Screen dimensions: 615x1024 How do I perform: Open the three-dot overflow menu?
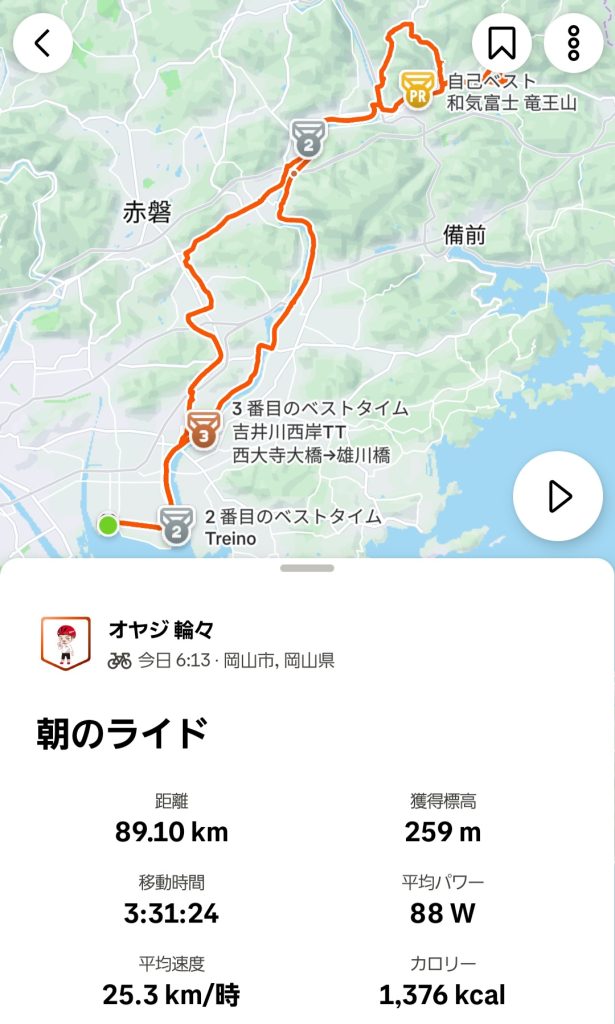point(573,43)
